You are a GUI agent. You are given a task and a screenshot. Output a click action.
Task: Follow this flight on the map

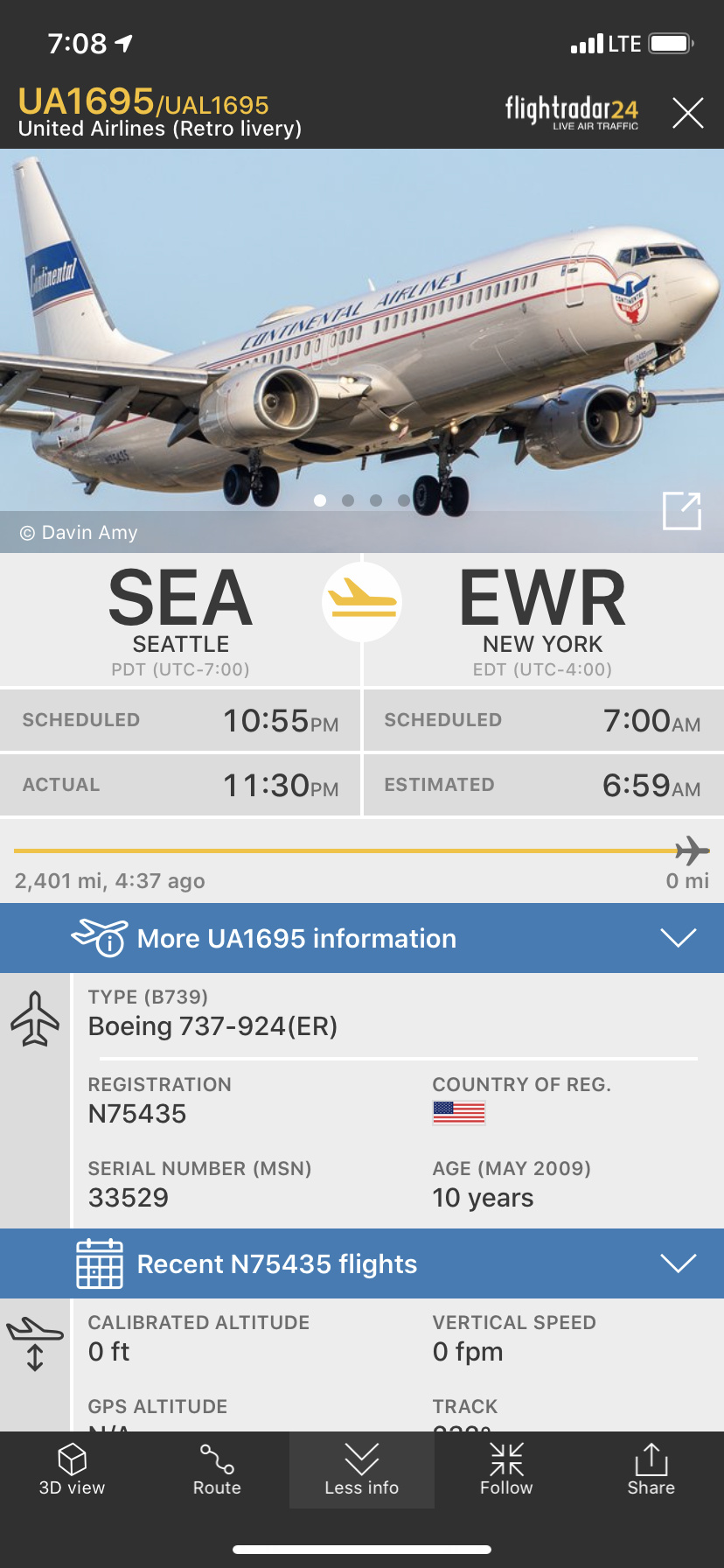pos(506,1470)
